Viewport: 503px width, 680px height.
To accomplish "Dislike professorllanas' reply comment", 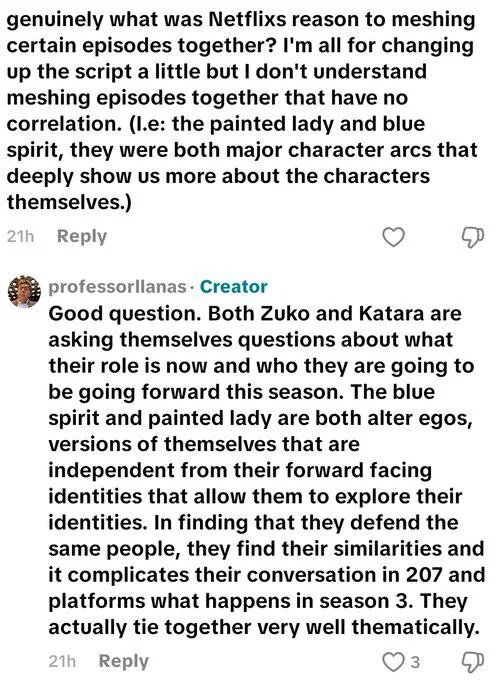I will (472, 662).
